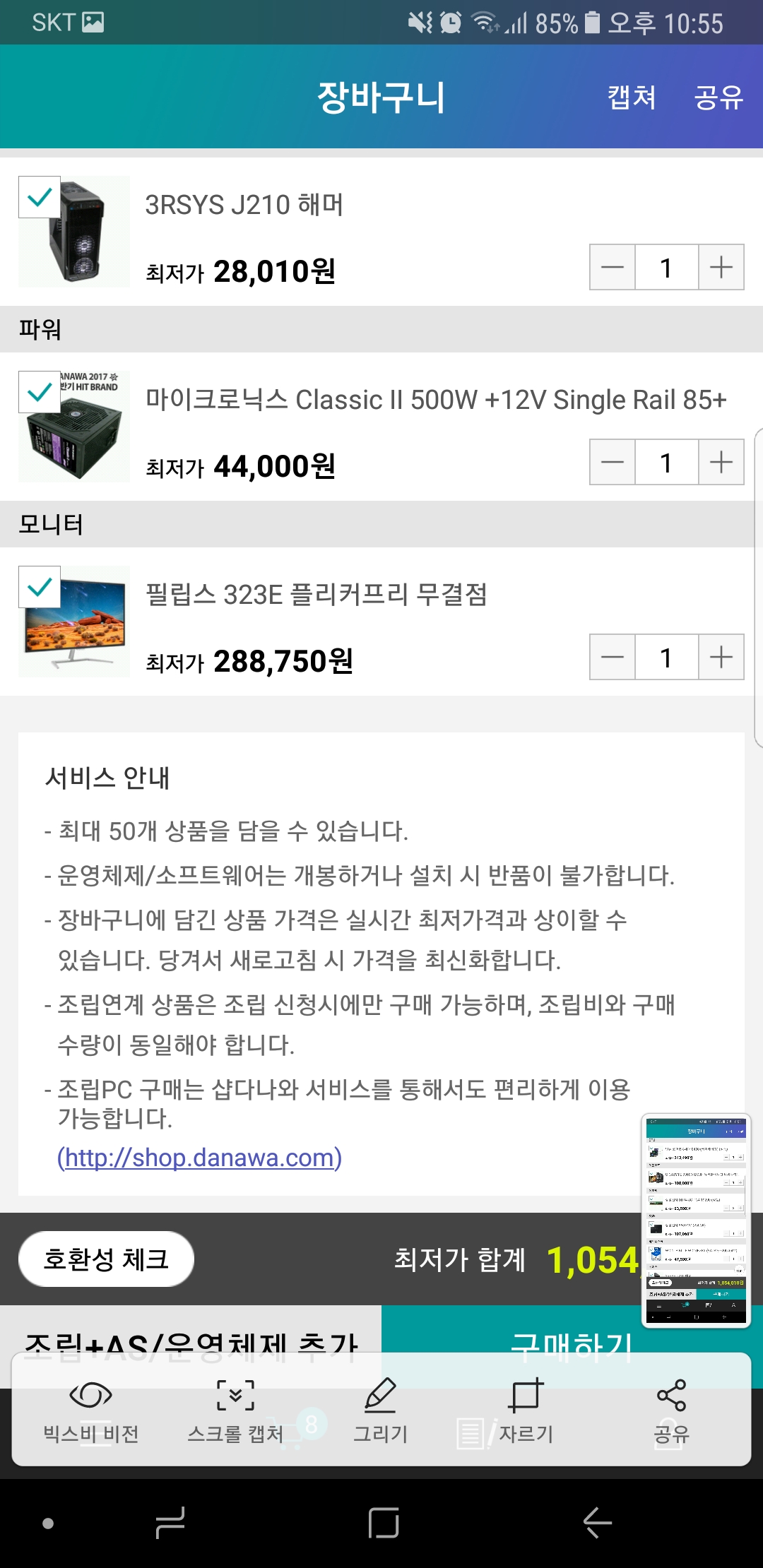Tap 캡처 in the top bar
The height and width of the screenshot is (1568, 763).
[x=632, y=97]
